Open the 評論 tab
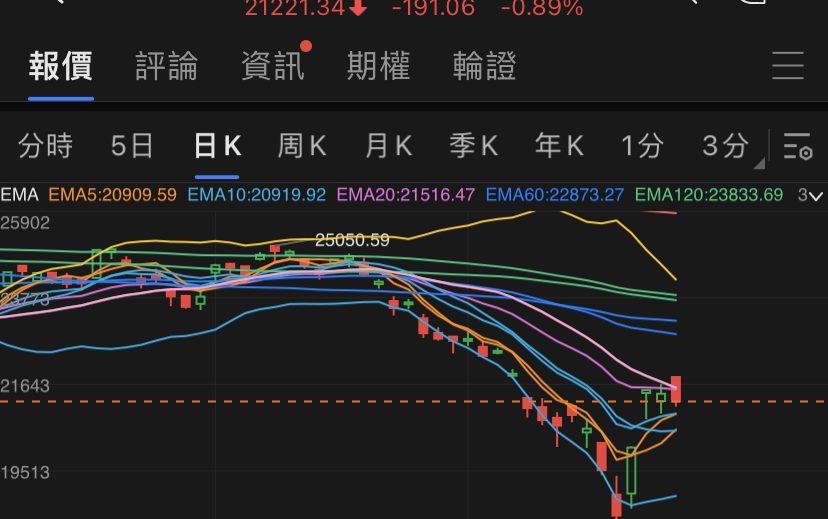 [167, 67]
